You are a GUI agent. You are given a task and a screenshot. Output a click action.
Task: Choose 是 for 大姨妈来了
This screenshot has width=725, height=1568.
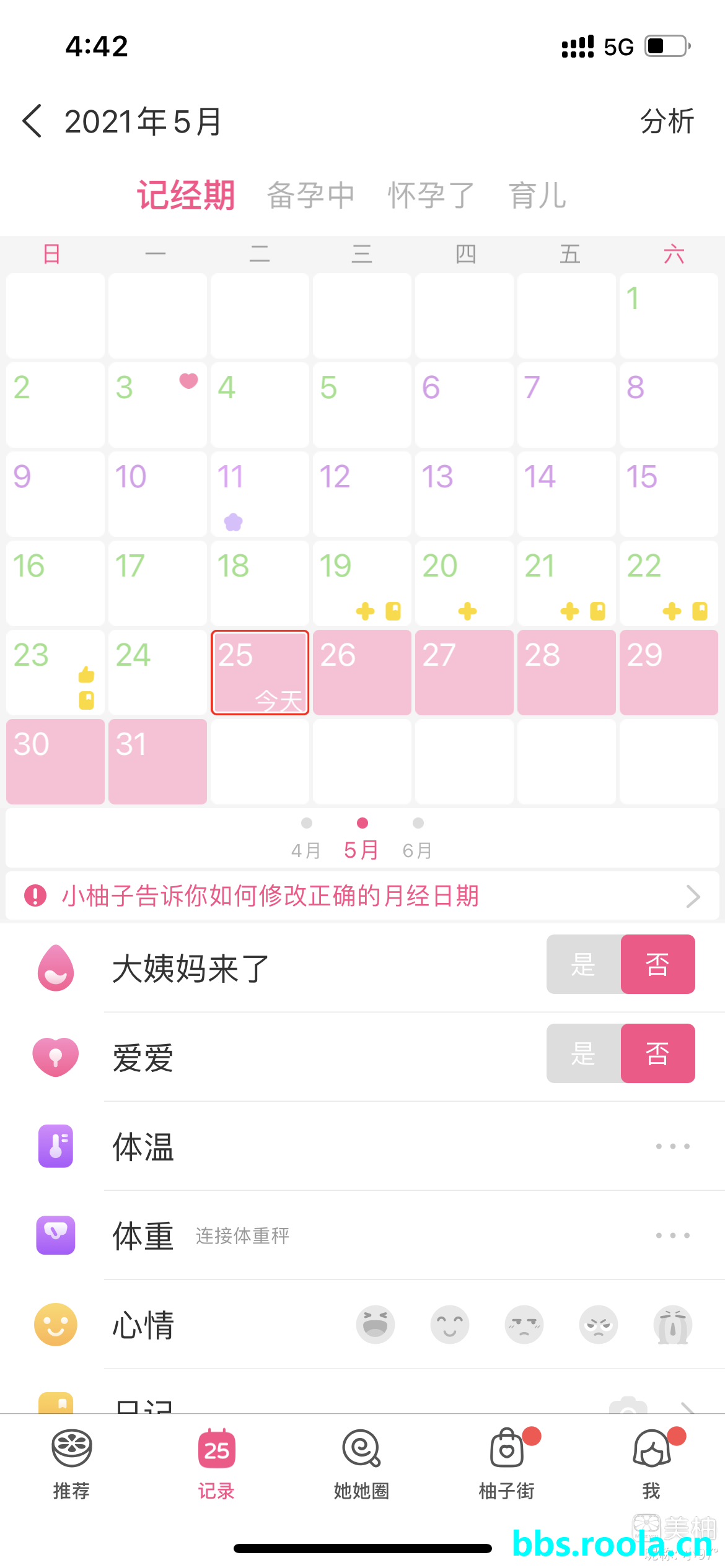pos(583,964)
